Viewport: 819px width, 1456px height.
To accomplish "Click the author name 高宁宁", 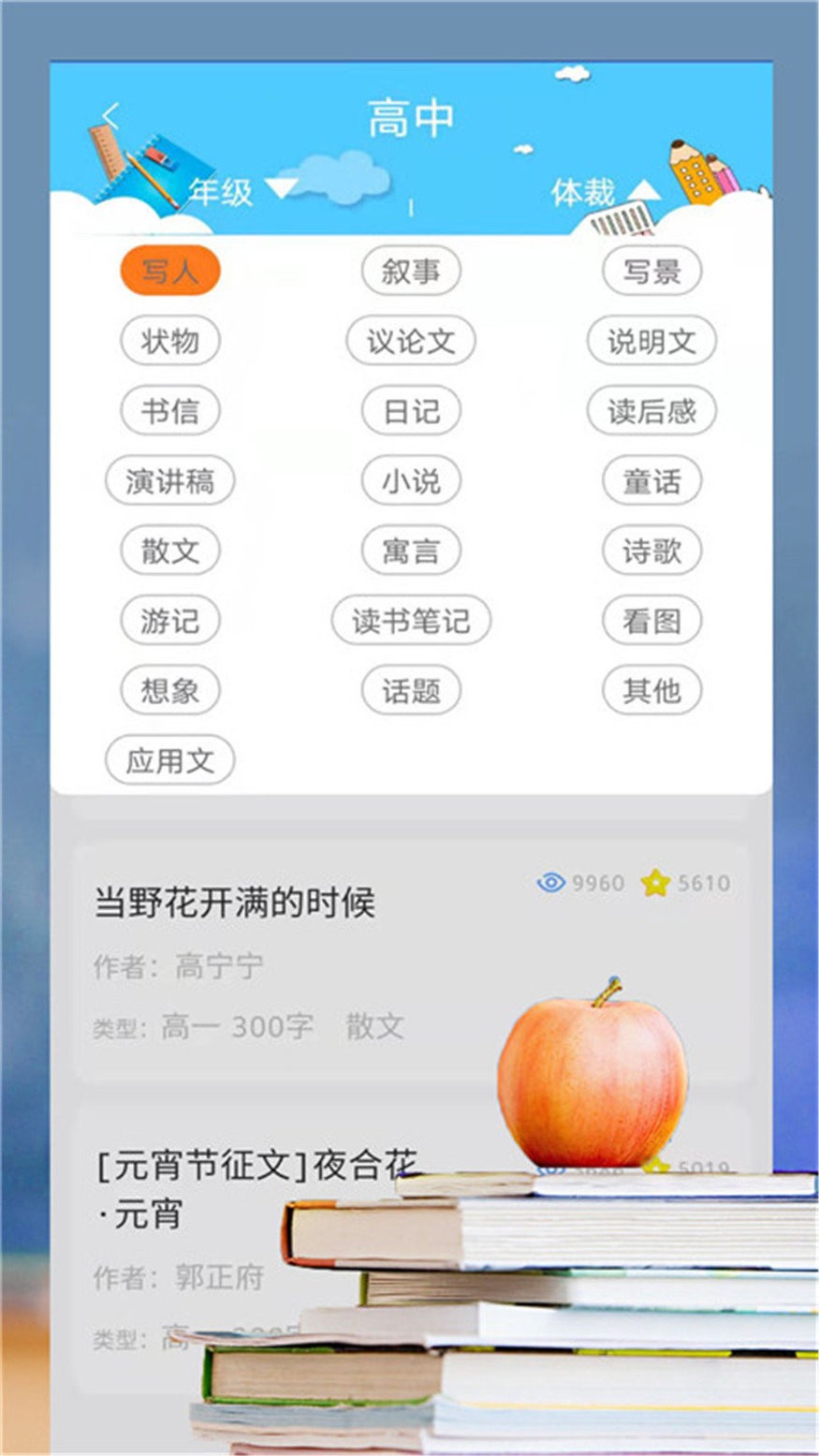I will [219, 963].
